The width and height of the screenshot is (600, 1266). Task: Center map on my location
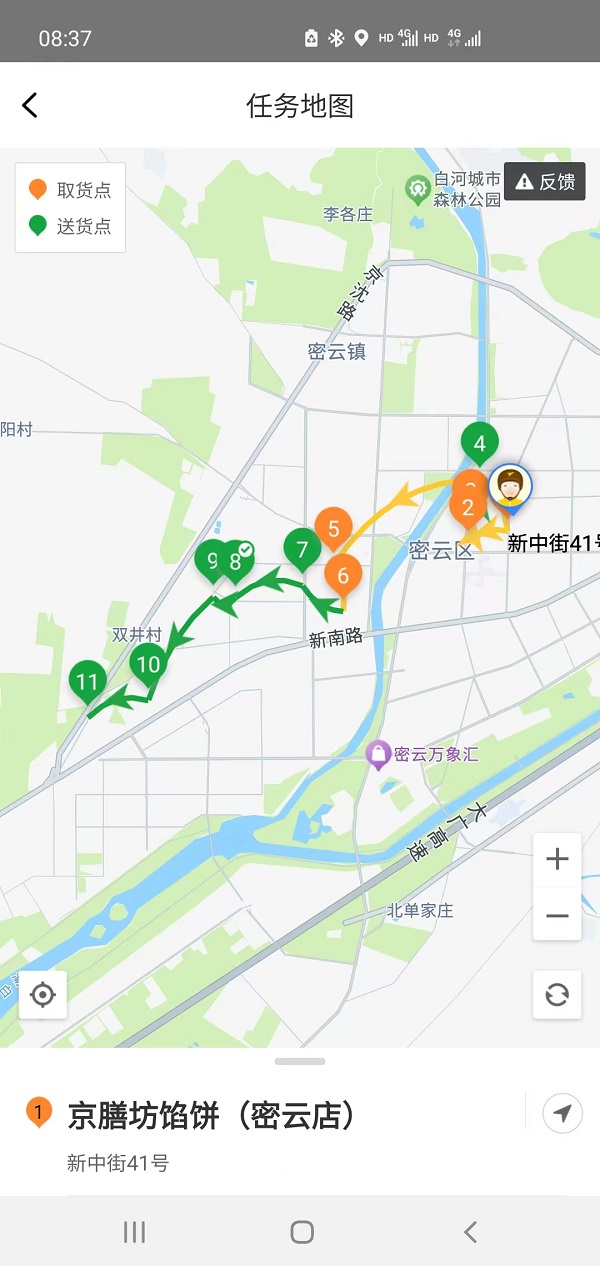click(43, 994)
